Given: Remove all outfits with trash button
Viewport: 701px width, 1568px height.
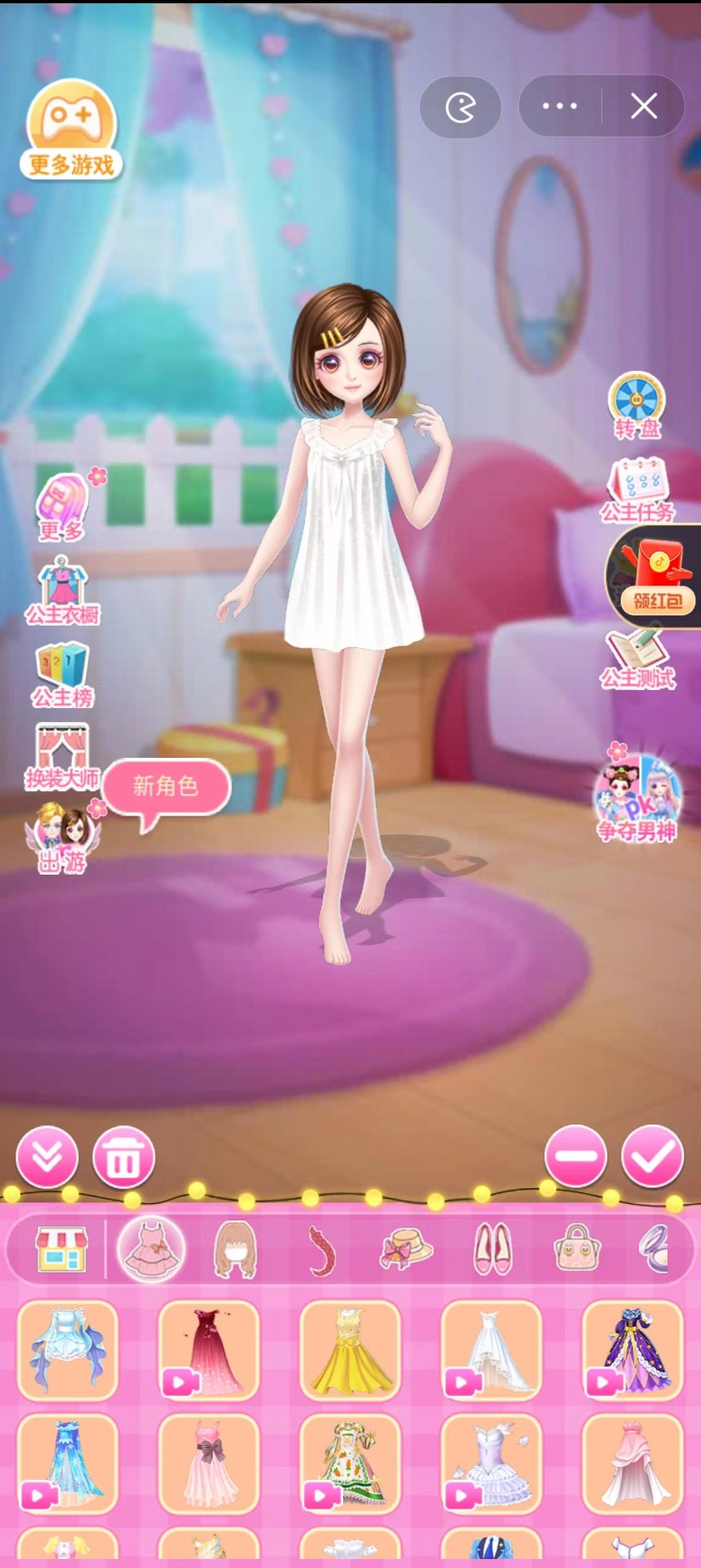Looking at the screenshot, I should point(123,1157).
